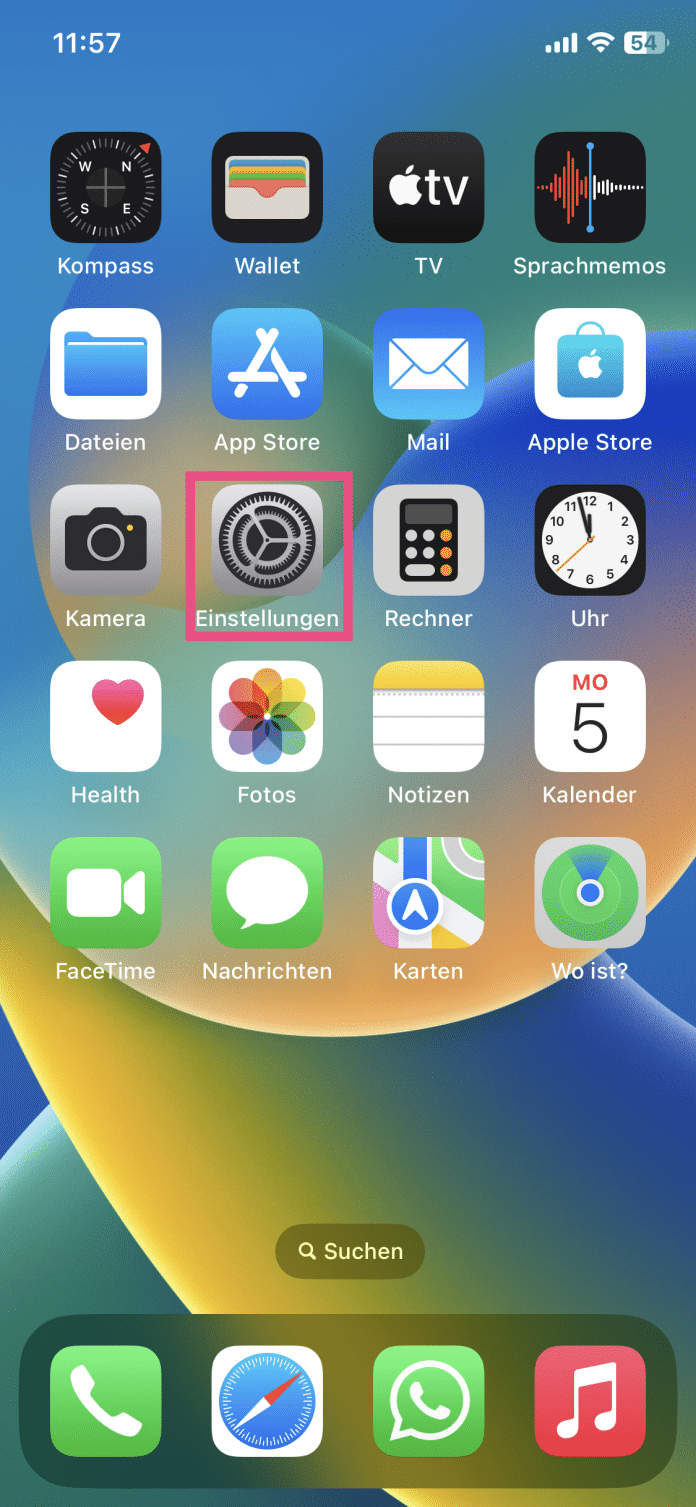Launch Safari from the dock
The height and width of the screenshot is (1507, 696).
[267, 1401]
